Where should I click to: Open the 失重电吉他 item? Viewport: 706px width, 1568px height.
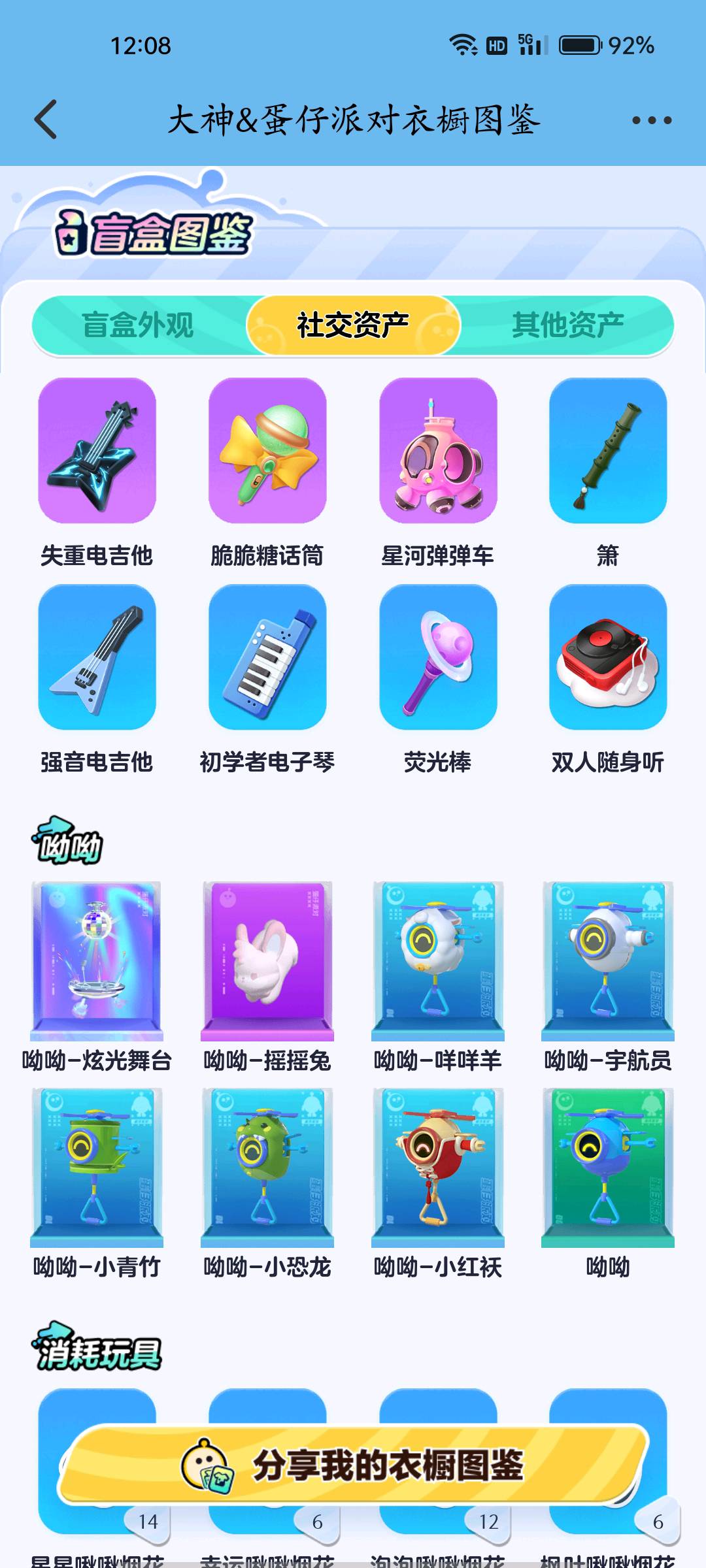coord(97,451)
